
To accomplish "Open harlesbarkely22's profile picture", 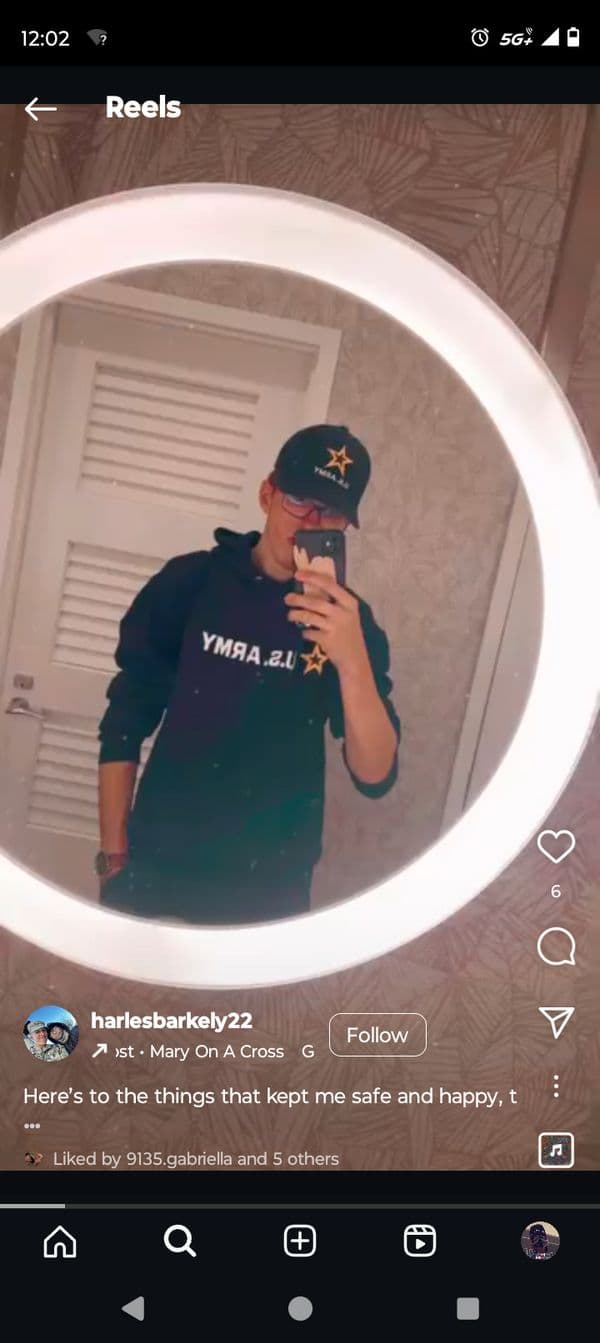I will point(51,1034).
